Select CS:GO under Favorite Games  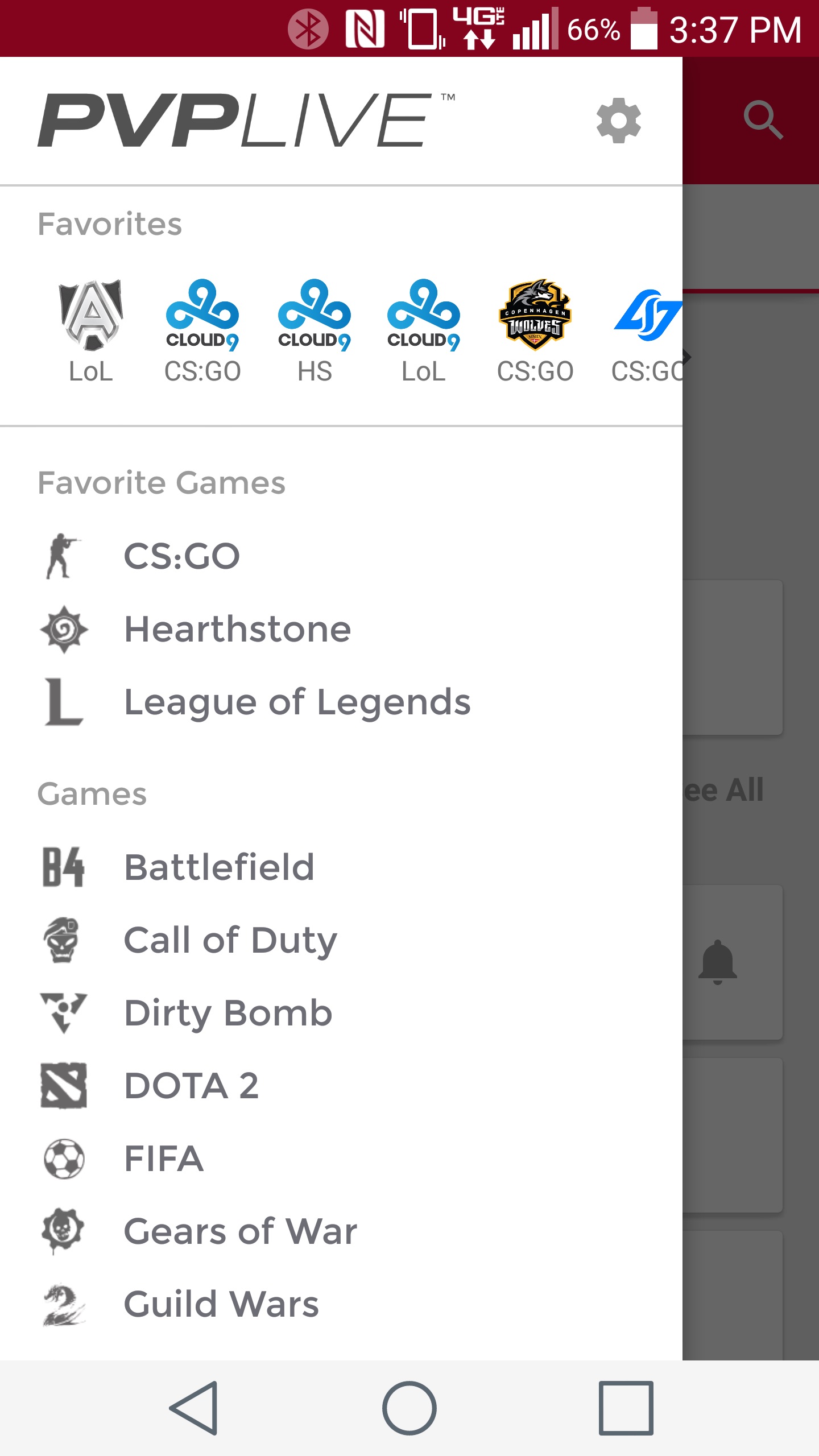coord(182,556)
